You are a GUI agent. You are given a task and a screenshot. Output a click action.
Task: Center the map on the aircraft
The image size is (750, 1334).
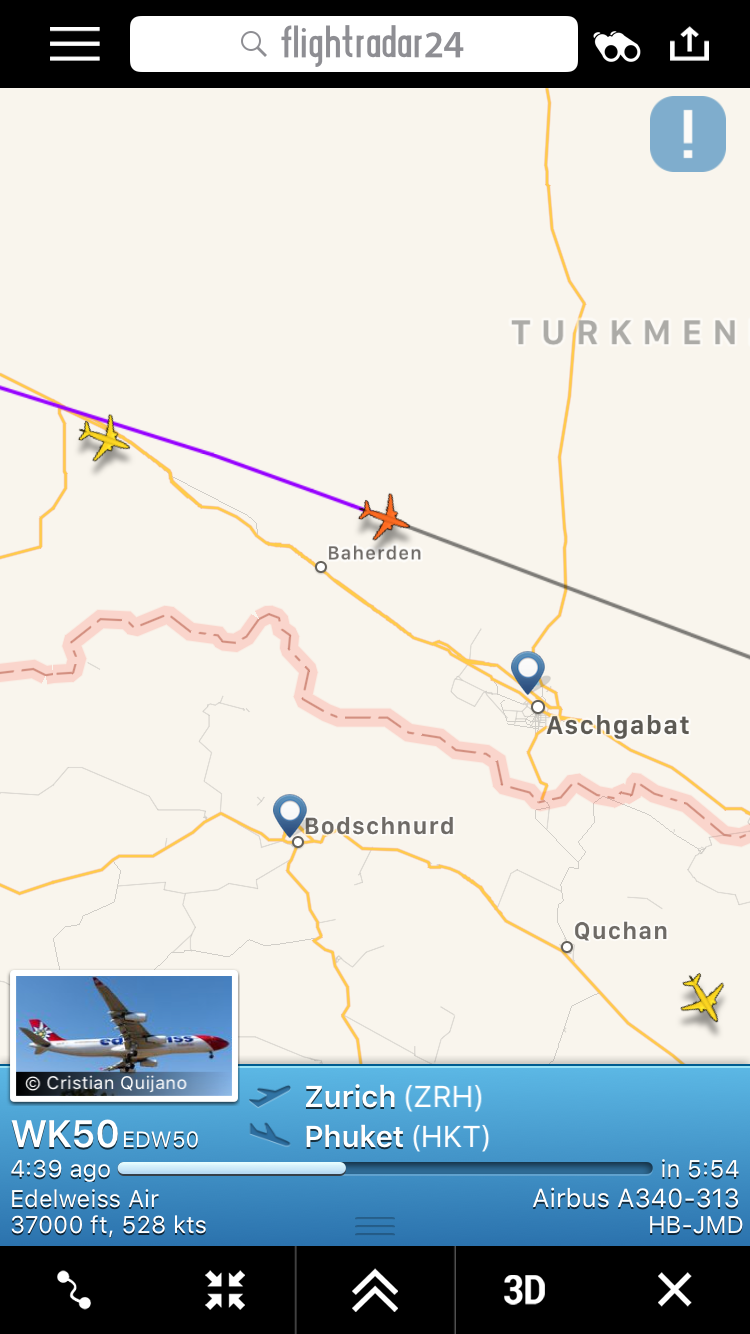point(225,1290)
